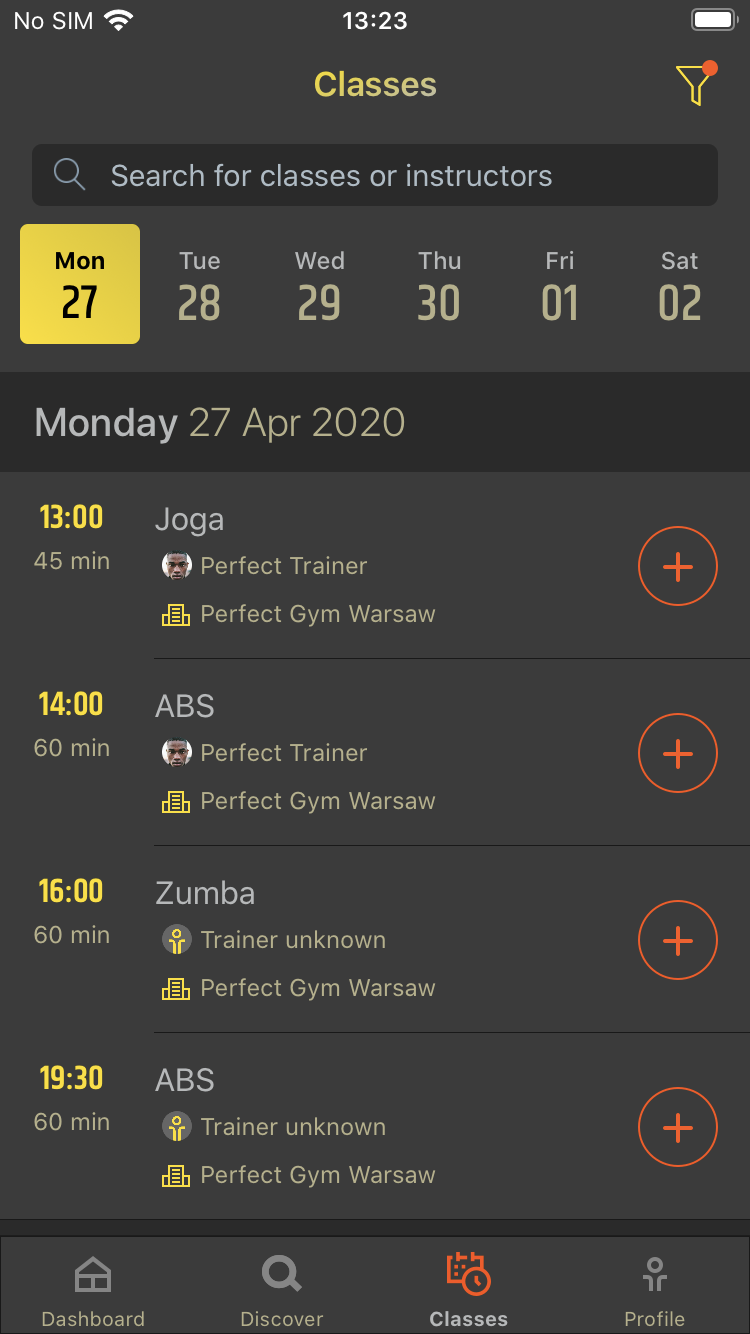This screenshot has width=750, height=1334.
Task: Choose Thursday 30 date
Action: (x=440, y=285)
